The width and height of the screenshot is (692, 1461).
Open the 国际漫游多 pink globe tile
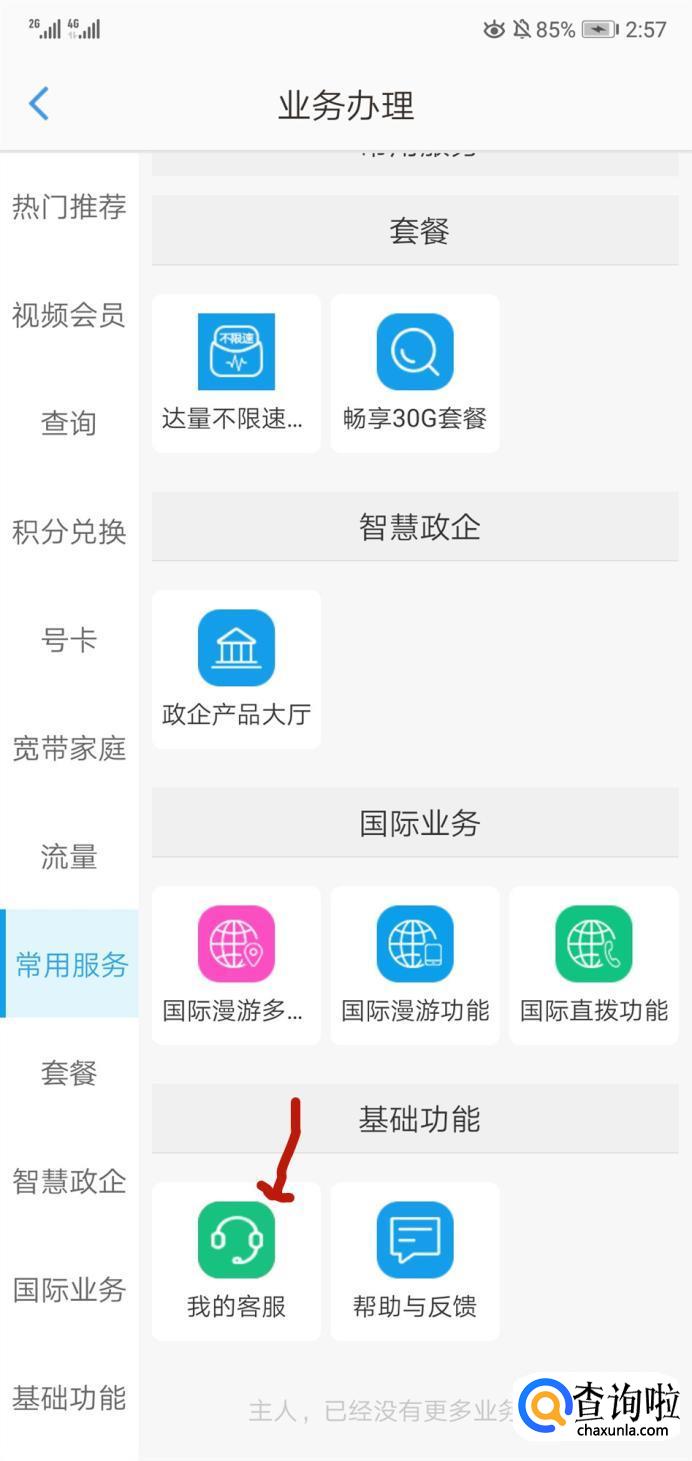[x=236, y=964]
